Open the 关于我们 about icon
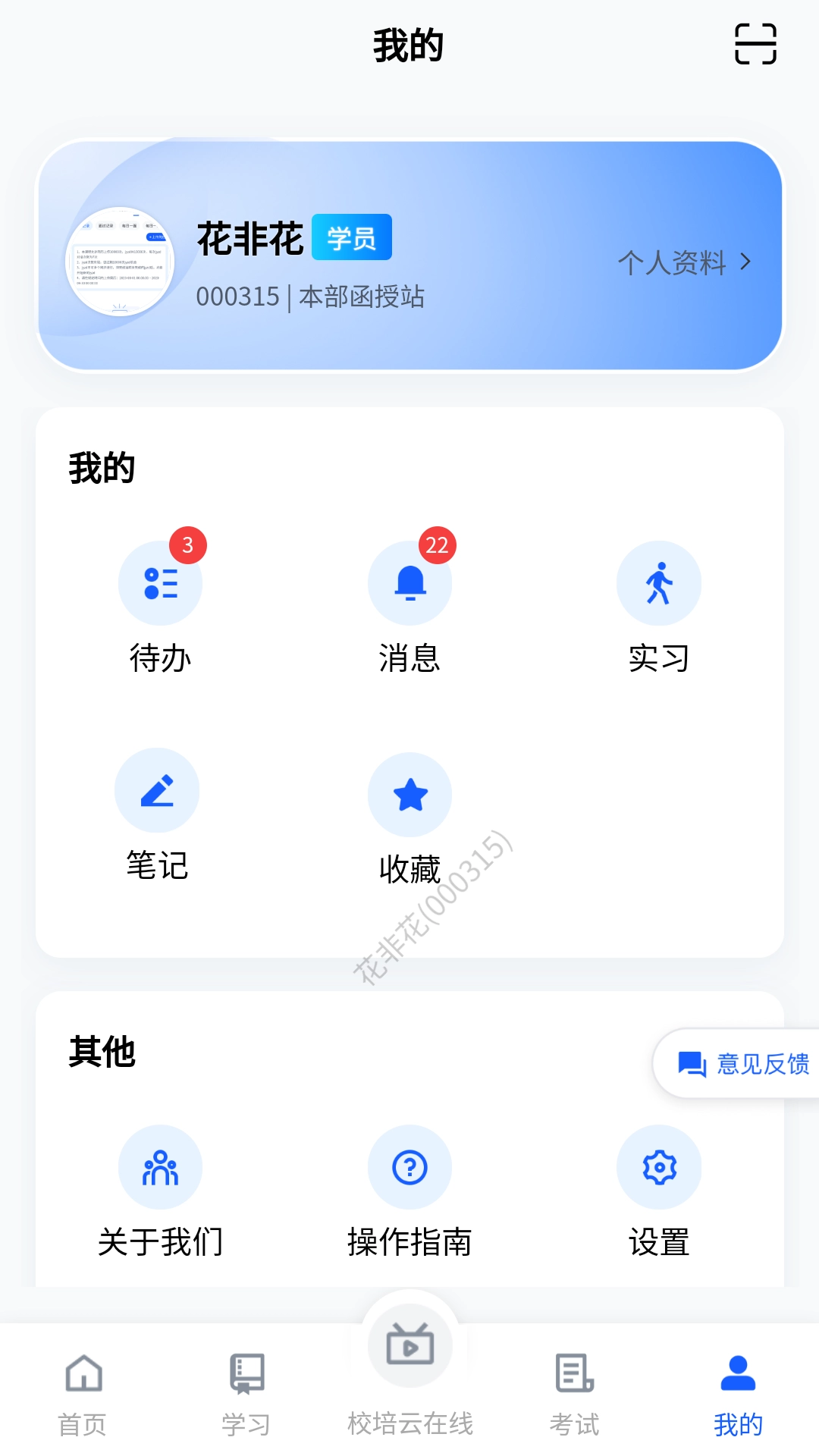This screenshot has height=1456, width=819. 160,1166
